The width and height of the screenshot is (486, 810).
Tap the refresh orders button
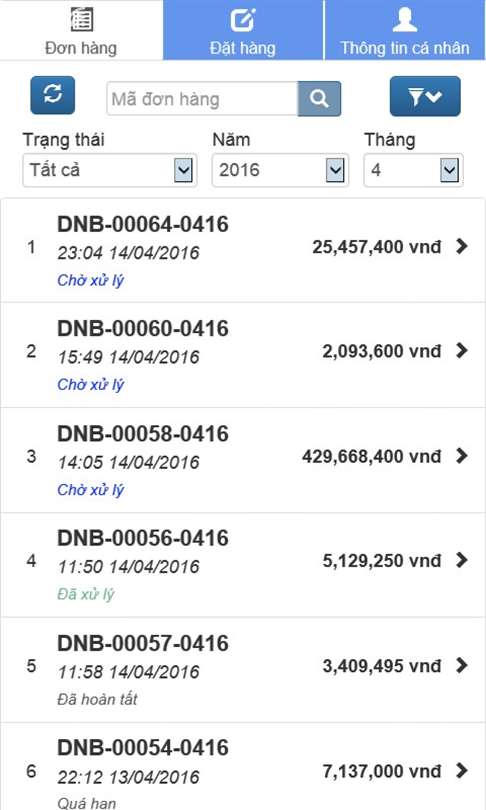tap(53, 96)
